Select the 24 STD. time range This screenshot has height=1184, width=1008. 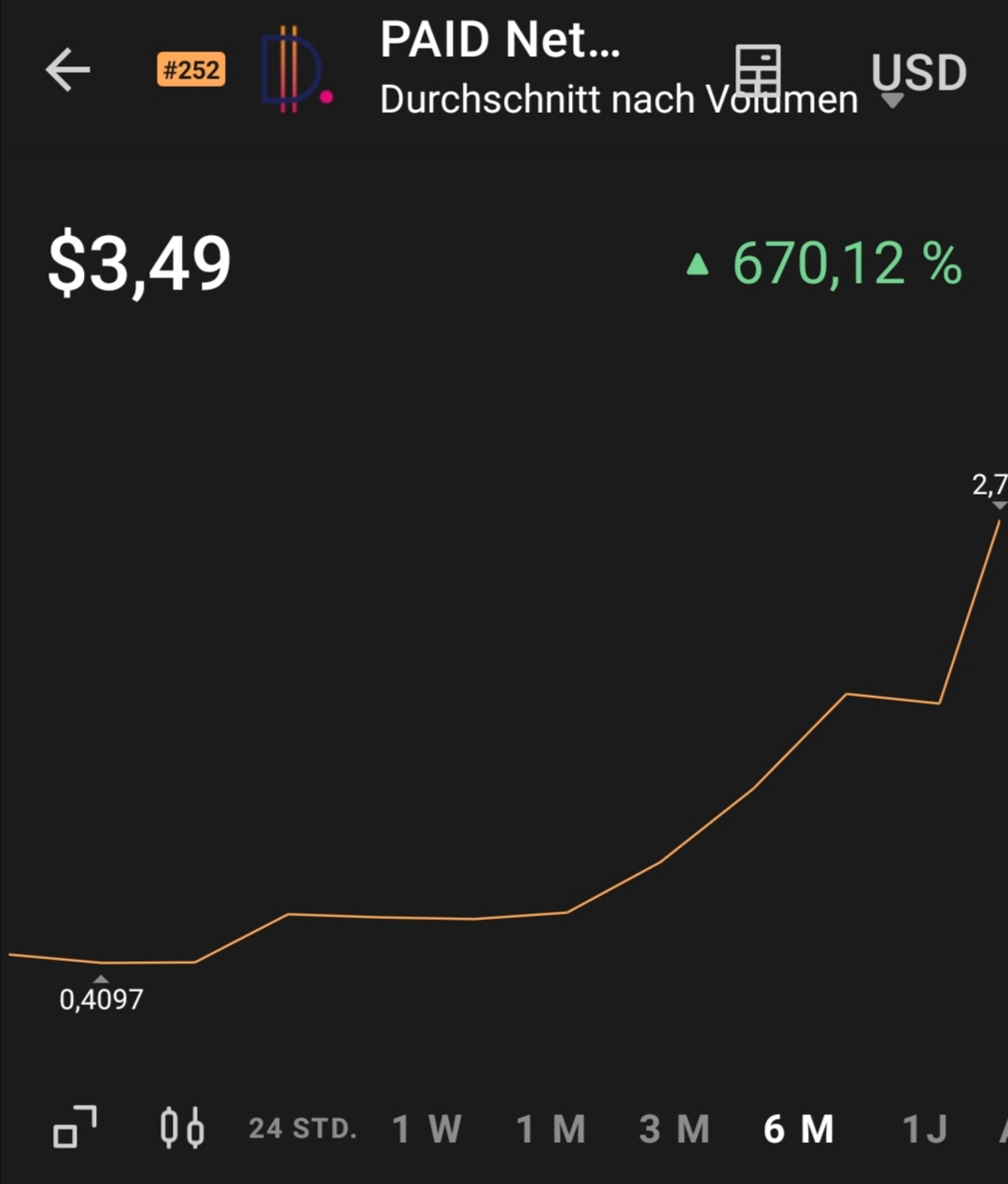(x=302, y=1129)
